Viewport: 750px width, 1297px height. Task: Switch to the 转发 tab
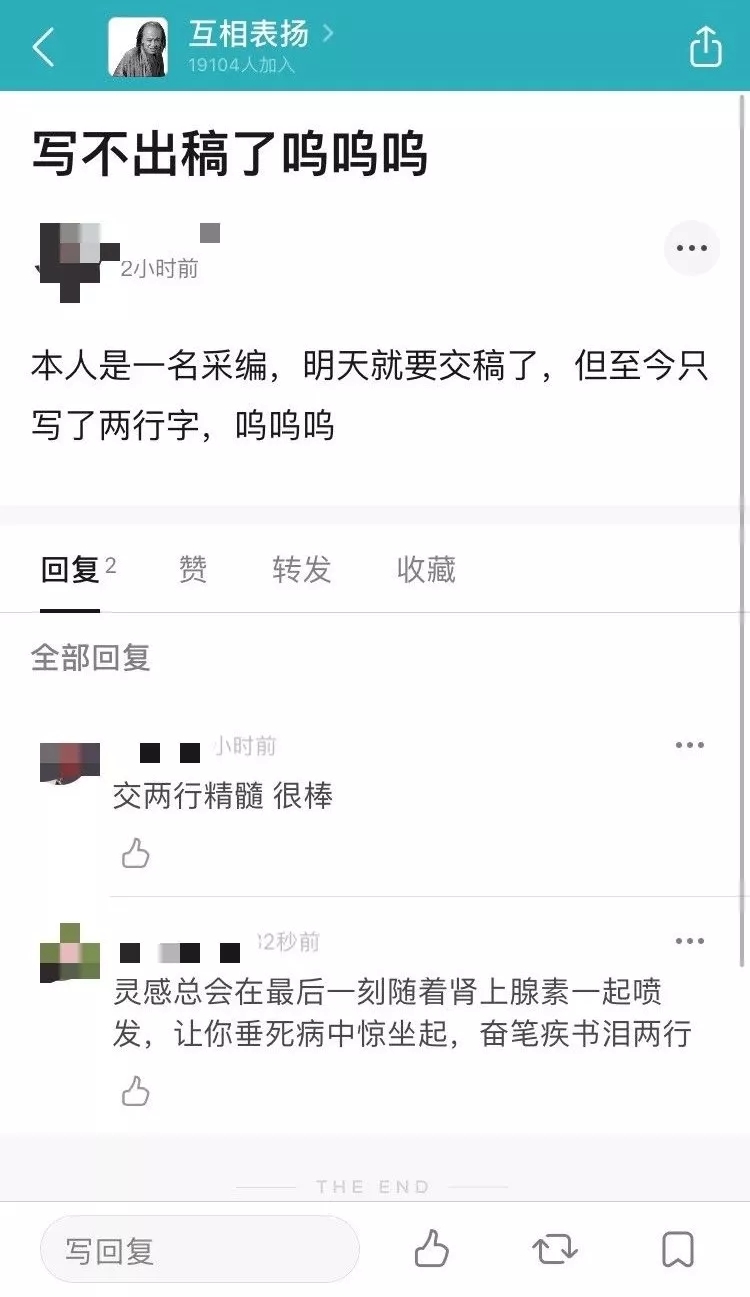pyautogui.click(x=301, y=570)
